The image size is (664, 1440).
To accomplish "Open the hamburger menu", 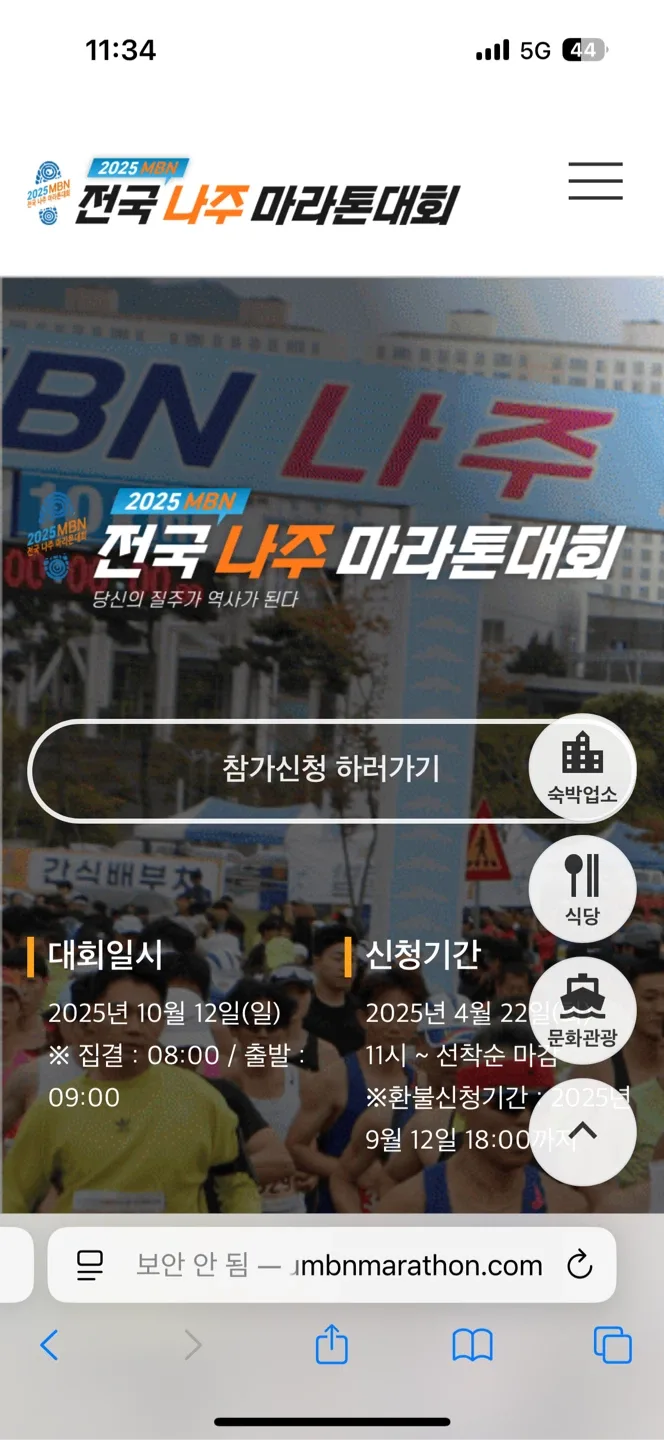I will tap(595, 182).
